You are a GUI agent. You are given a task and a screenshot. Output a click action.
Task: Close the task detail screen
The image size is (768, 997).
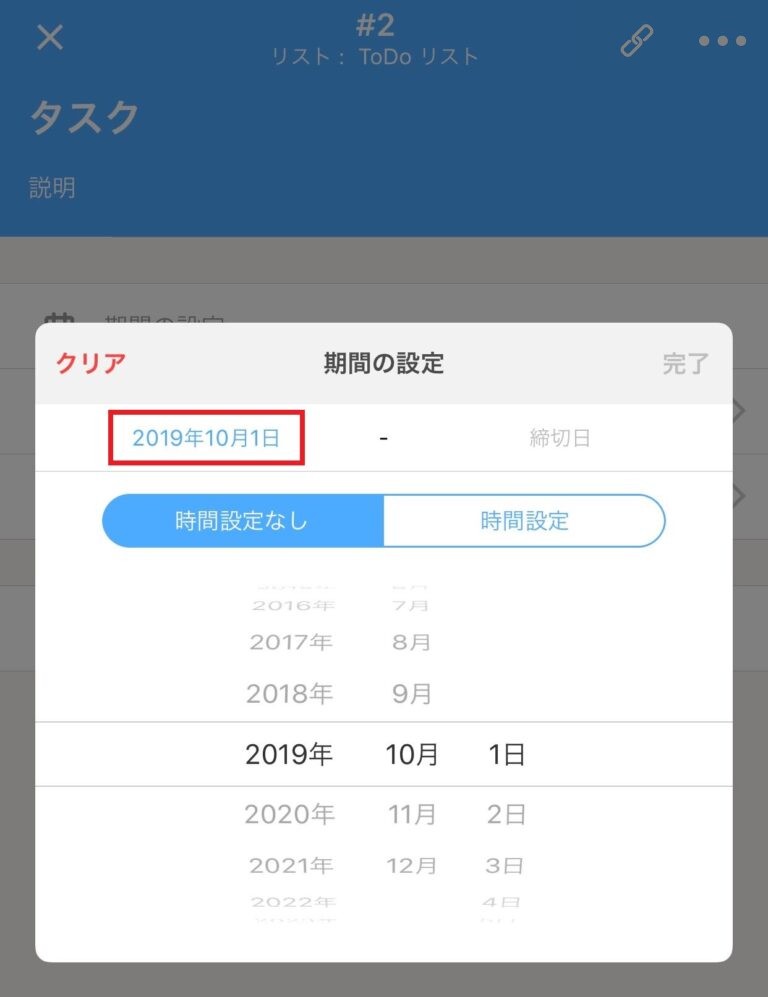tap(49, 38)
